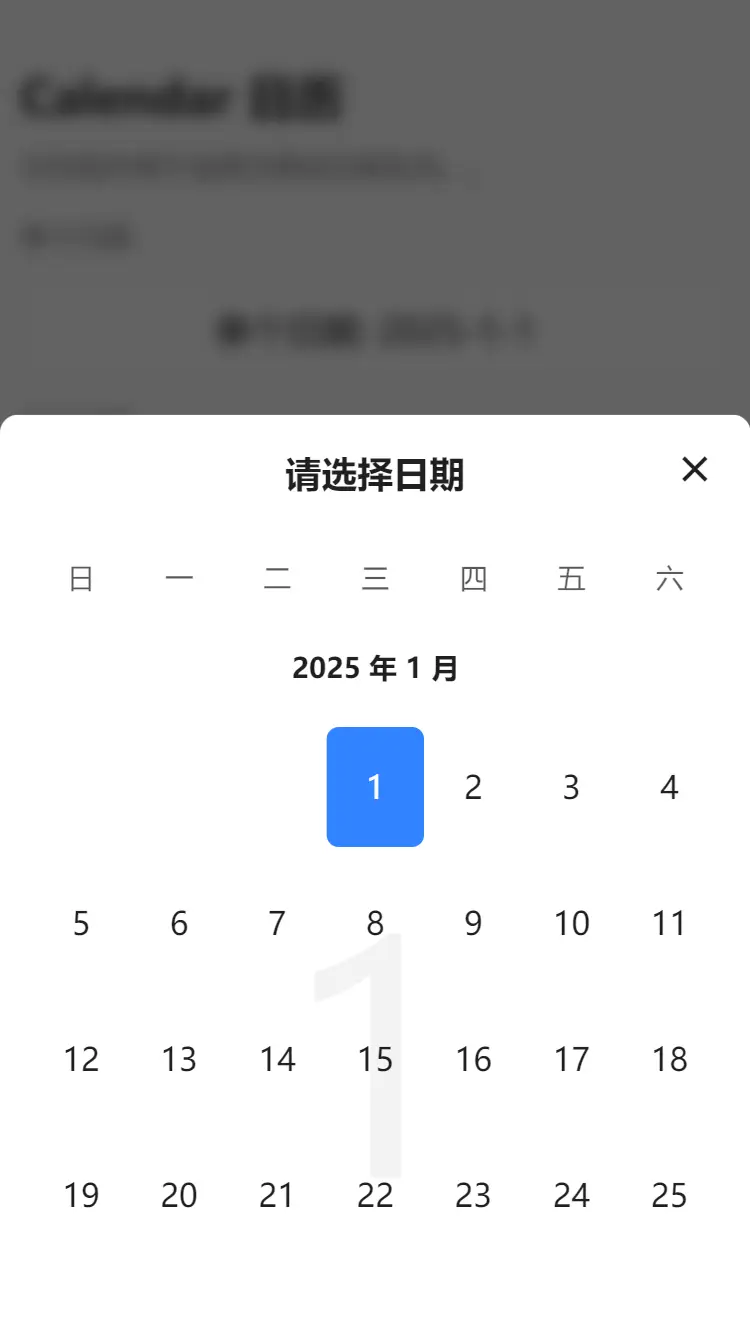
Task: Pick January 16 as the date
Action: [473, 1059]
